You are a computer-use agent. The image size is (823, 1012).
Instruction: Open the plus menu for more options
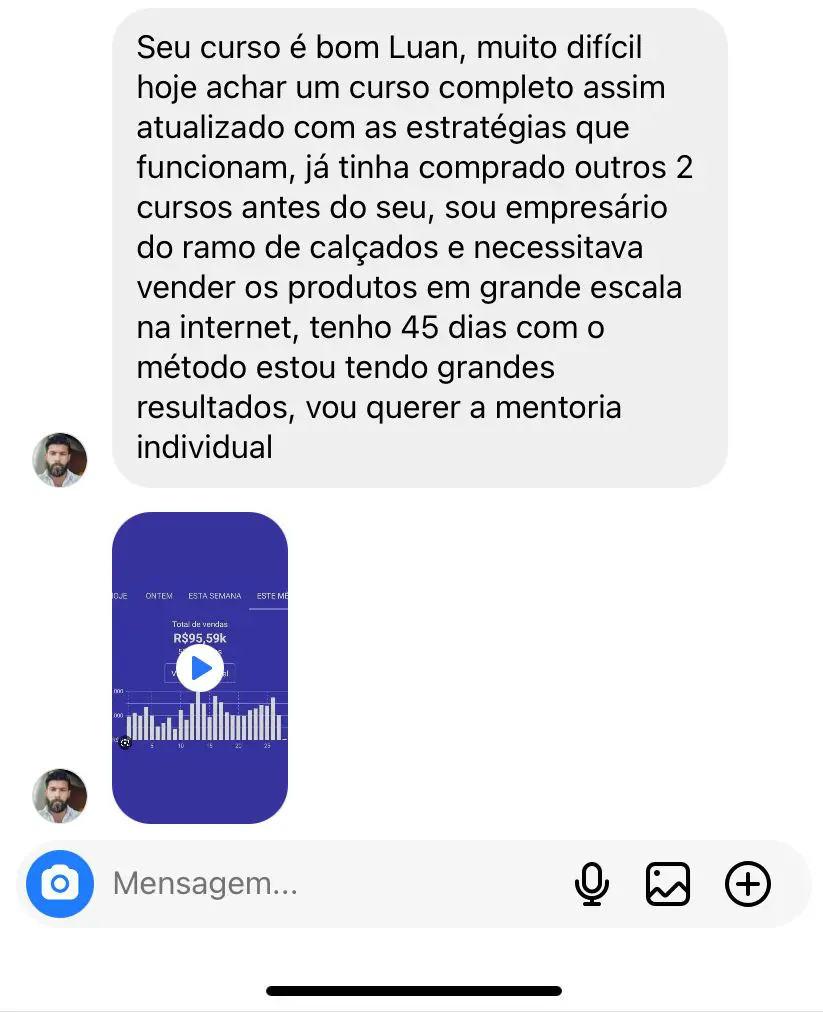747,884
